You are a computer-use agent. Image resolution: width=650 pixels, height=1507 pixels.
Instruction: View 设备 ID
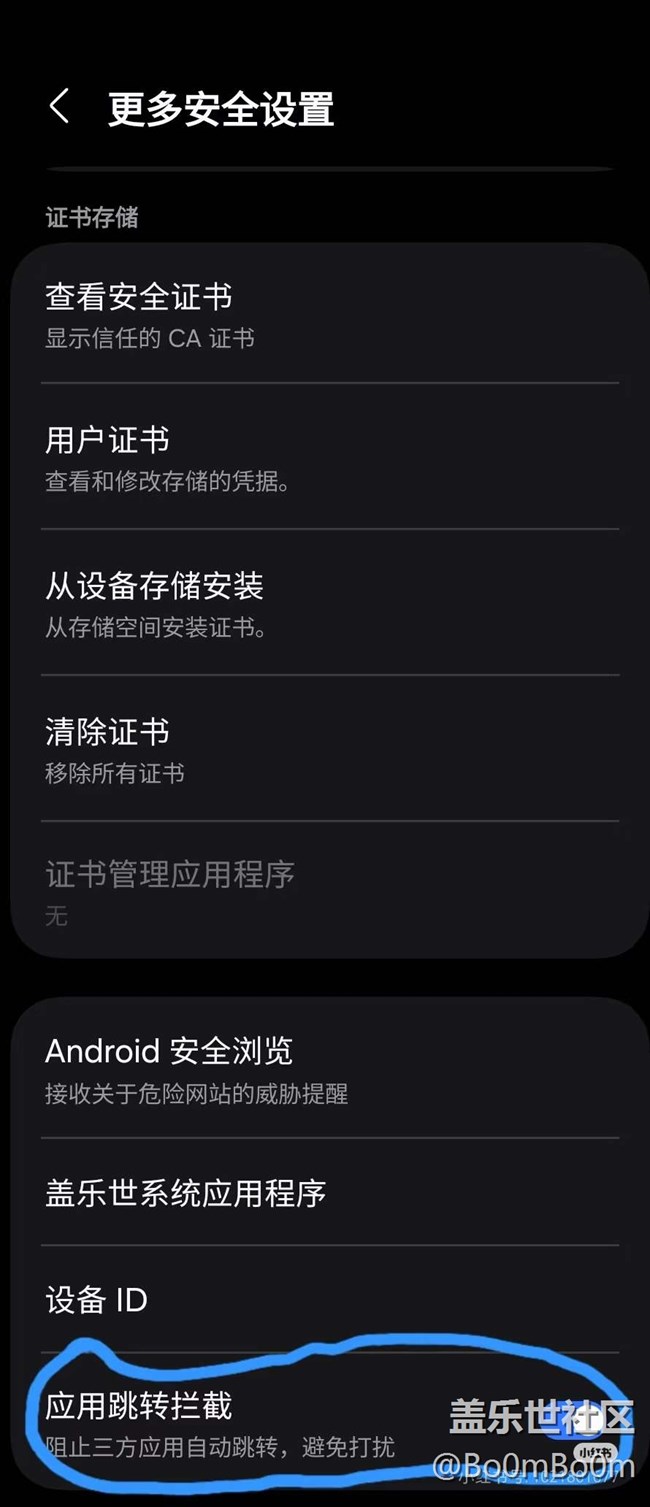click(328, 1300)
